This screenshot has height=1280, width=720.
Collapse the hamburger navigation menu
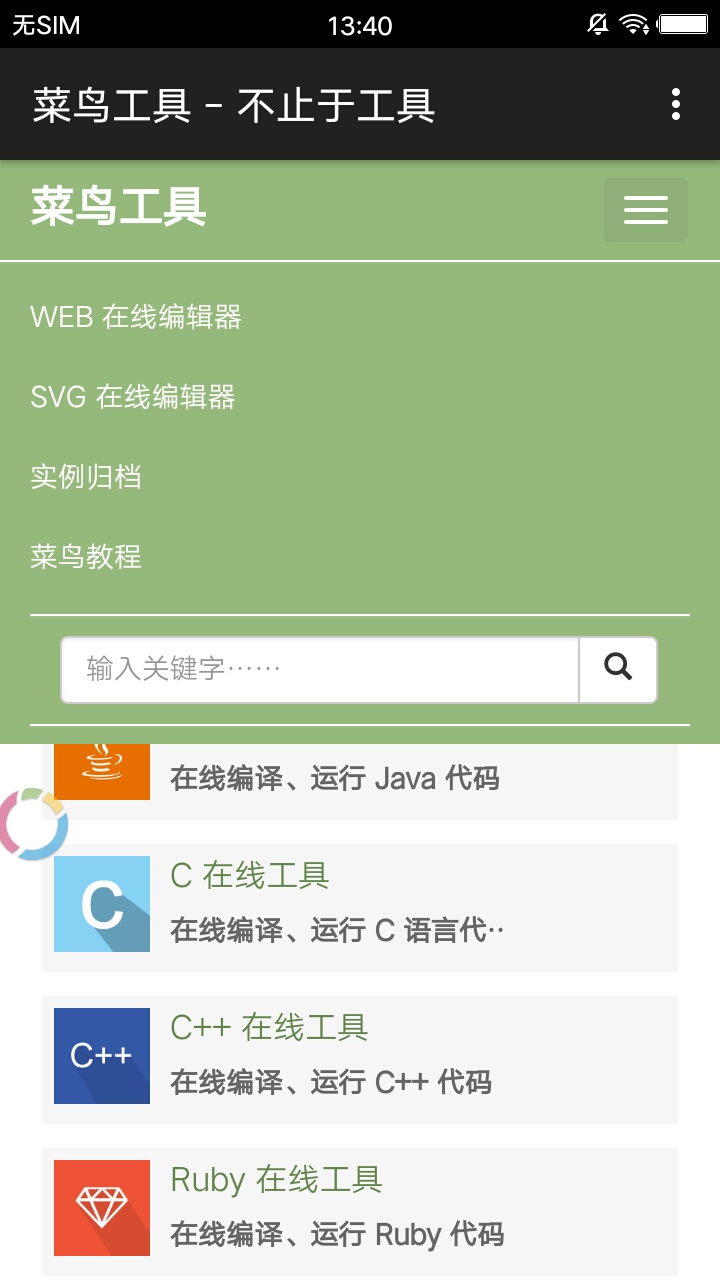[646, 210]
